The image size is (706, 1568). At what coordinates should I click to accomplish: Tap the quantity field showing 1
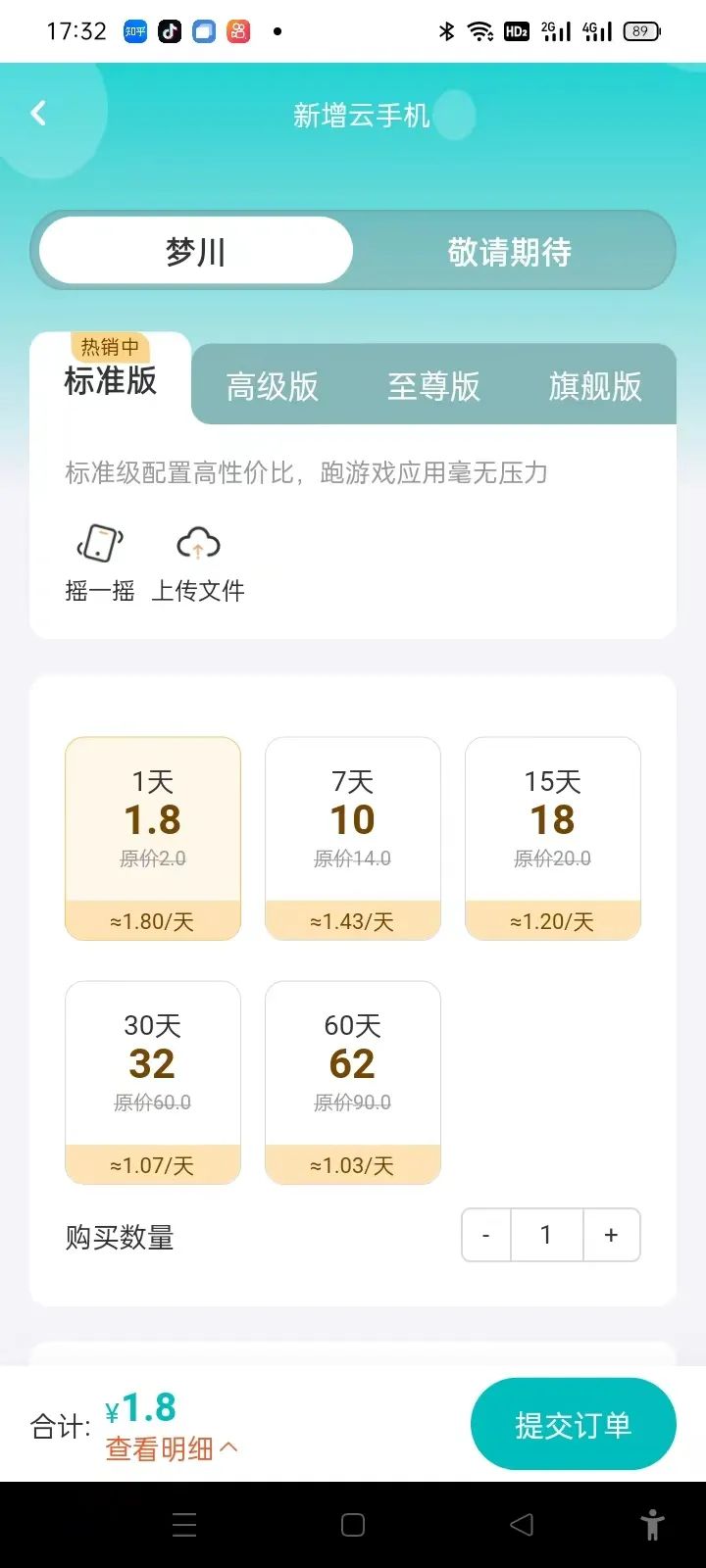click(547, 1235)
